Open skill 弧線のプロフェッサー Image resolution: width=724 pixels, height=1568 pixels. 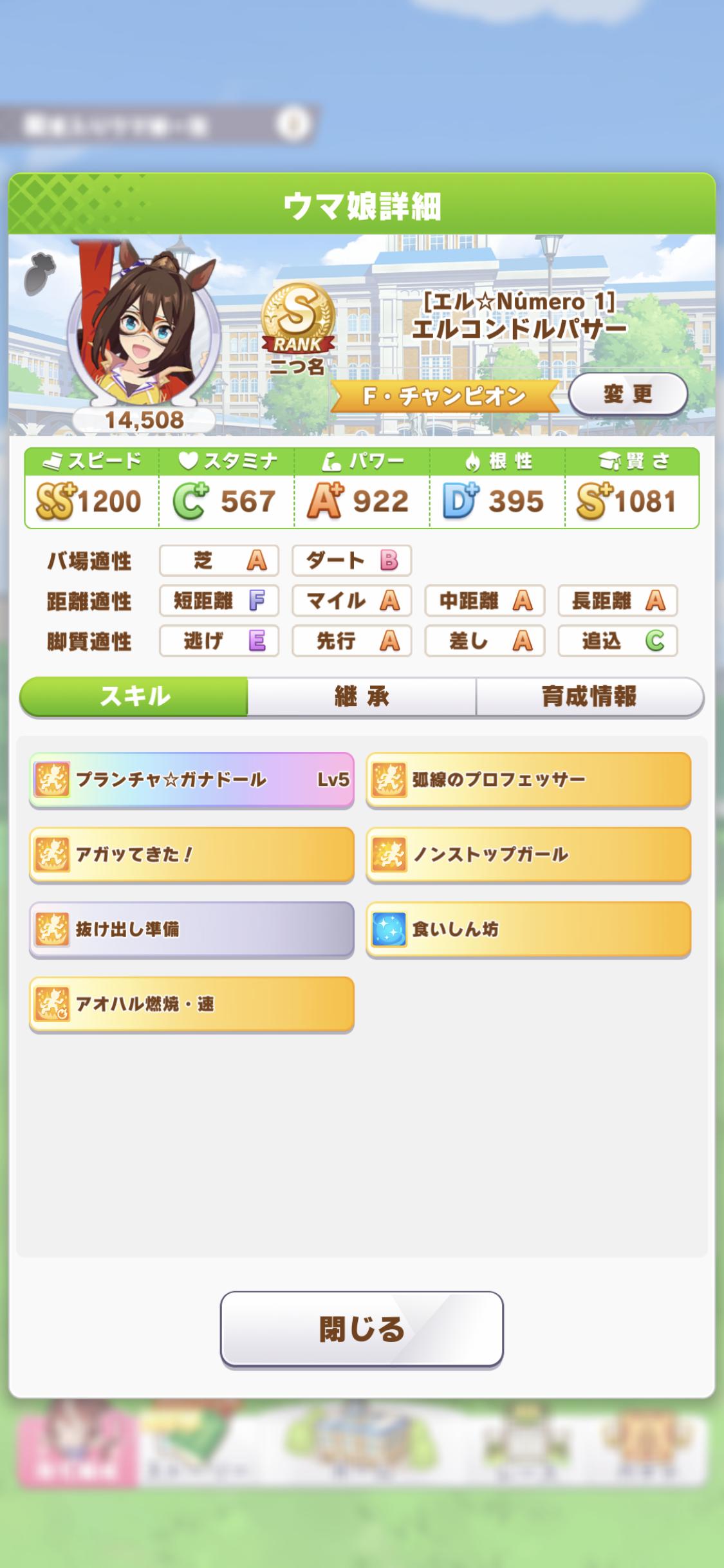(528, 779)
